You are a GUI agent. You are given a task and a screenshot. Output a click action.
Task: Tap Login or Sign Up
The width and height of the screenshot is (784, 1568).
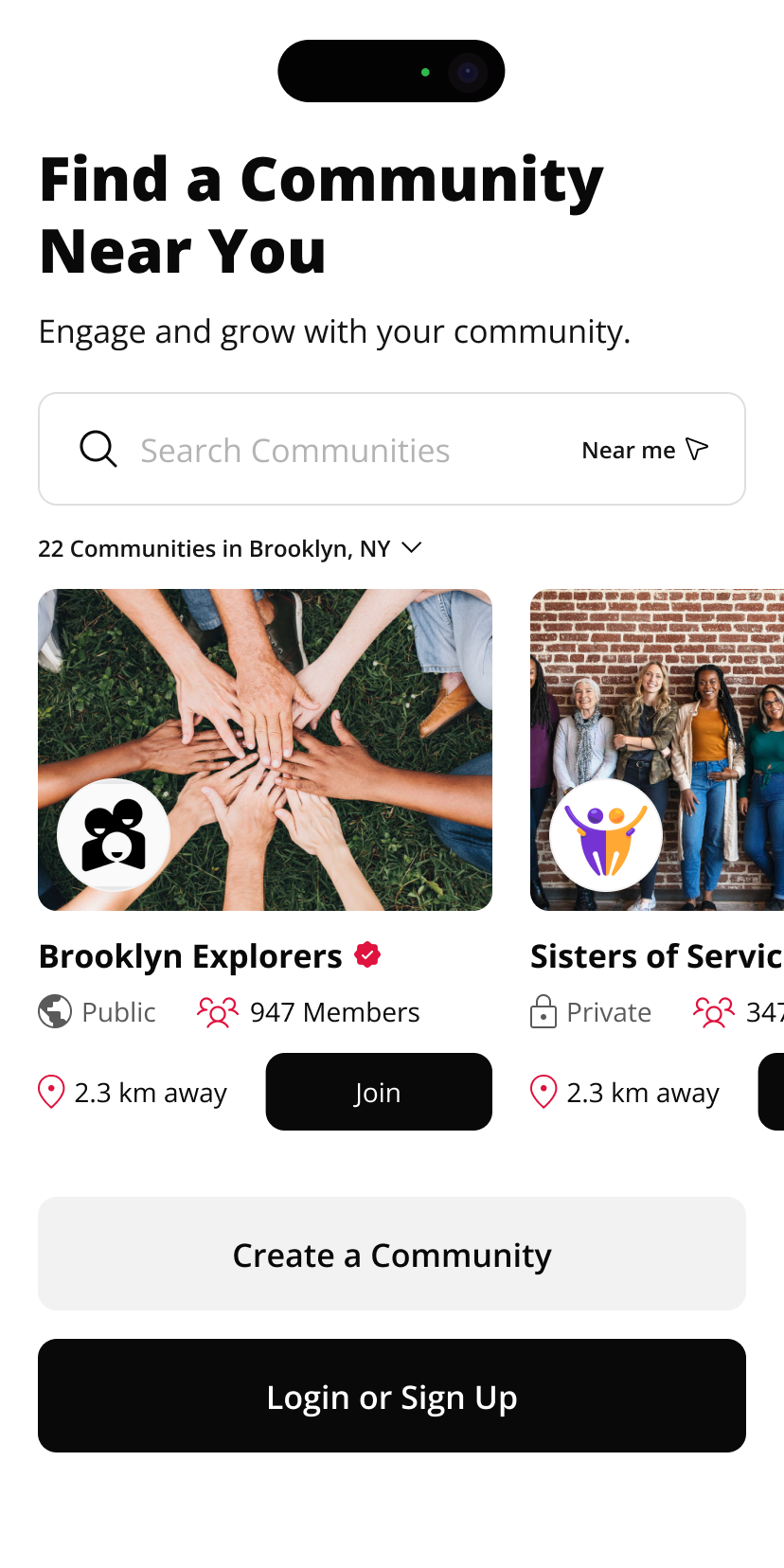[392, 1396]
